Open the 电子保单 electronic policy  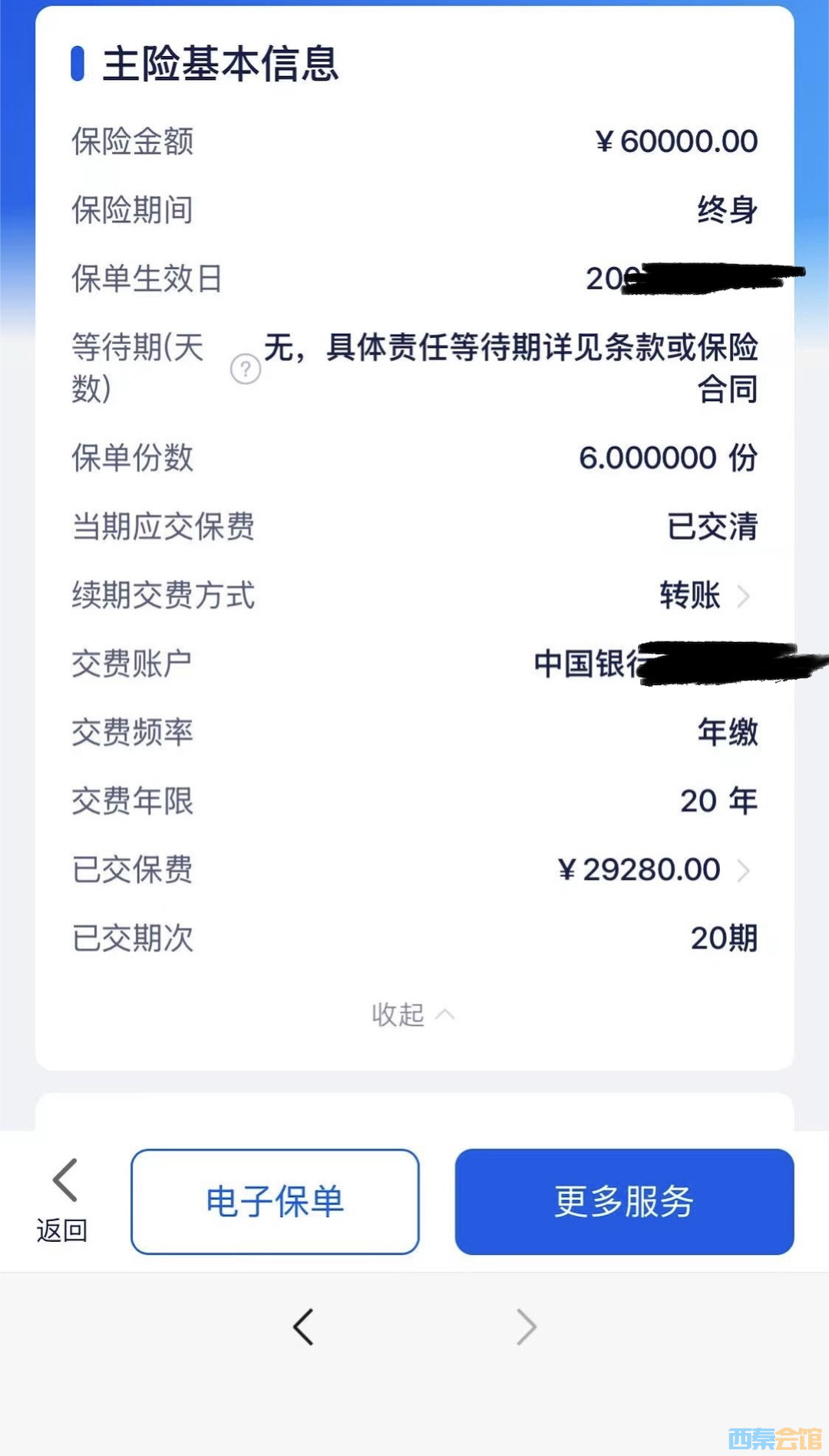point(275,1202)
